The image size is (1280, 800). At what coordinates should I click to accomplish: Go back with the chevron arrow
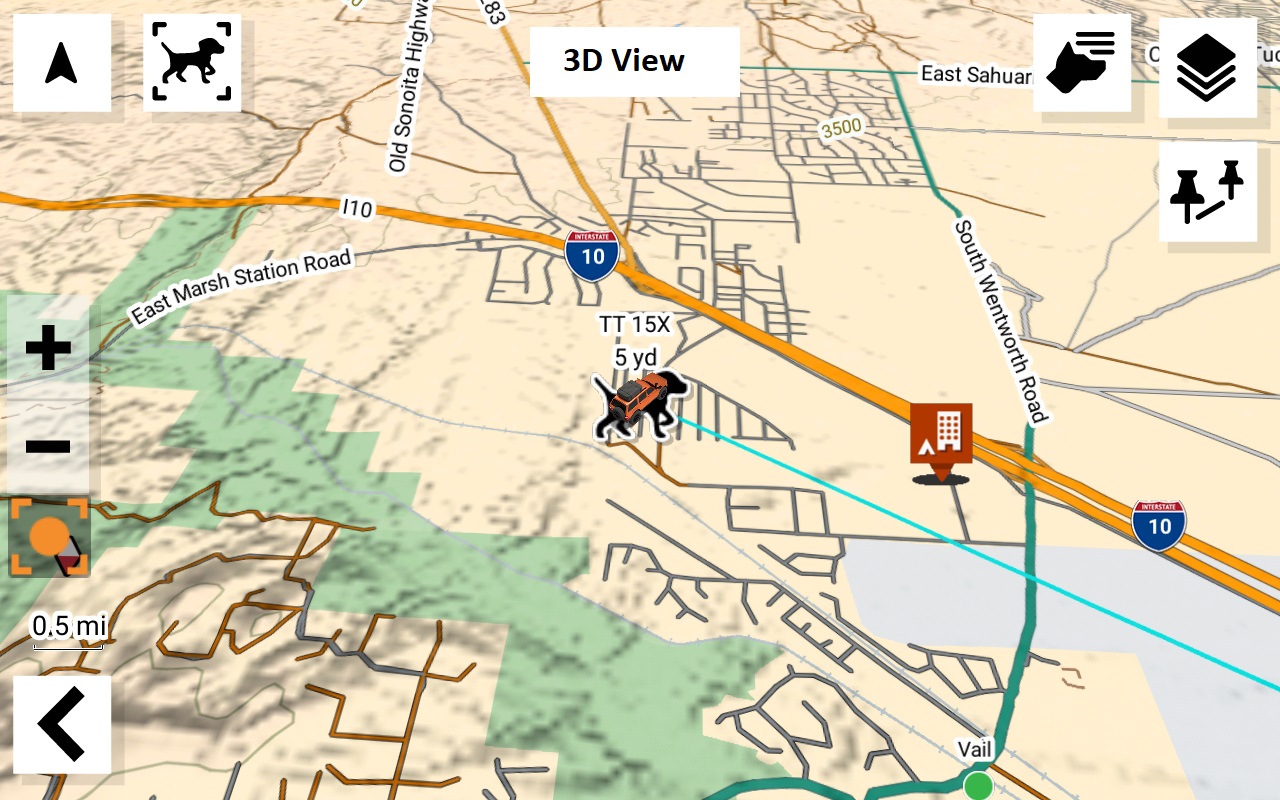[x=61, y=724]
